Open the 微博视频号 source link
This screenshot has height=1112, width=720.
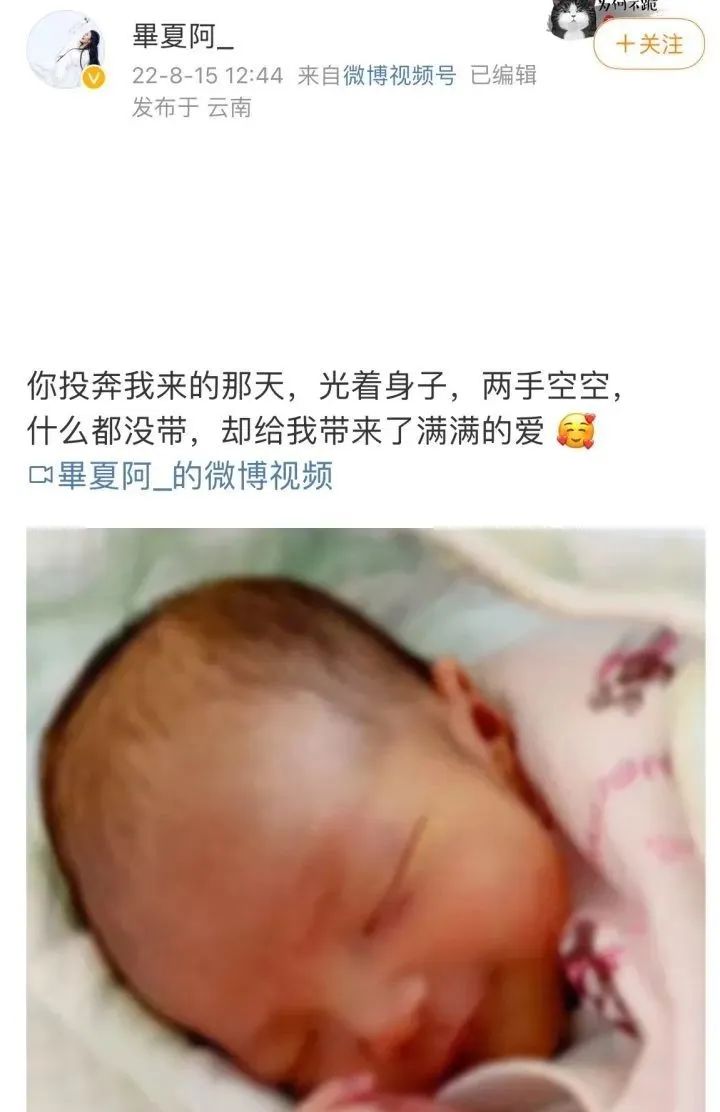[400, 76]
